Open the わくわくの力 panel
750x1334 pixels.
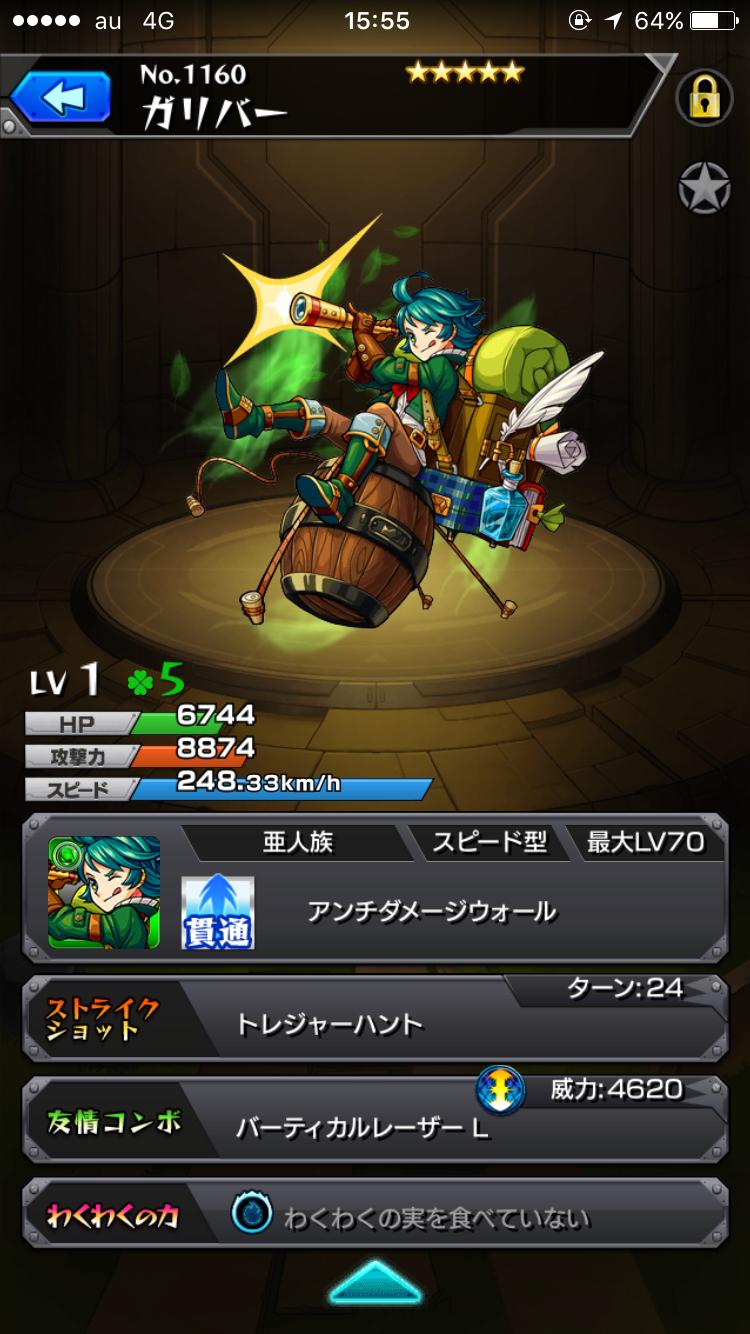375,1214
